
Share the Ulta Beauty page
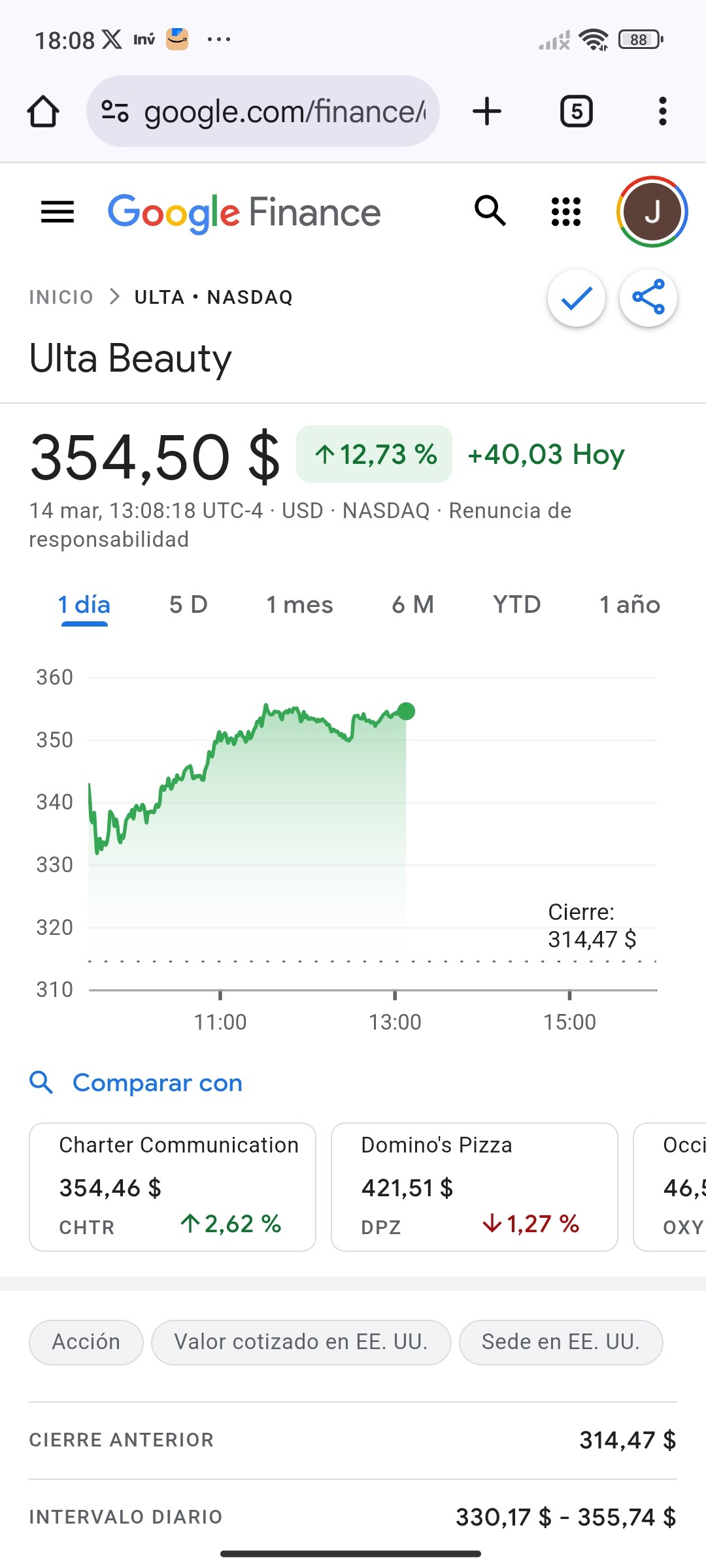pyautogui.click(x=648, y=298)
